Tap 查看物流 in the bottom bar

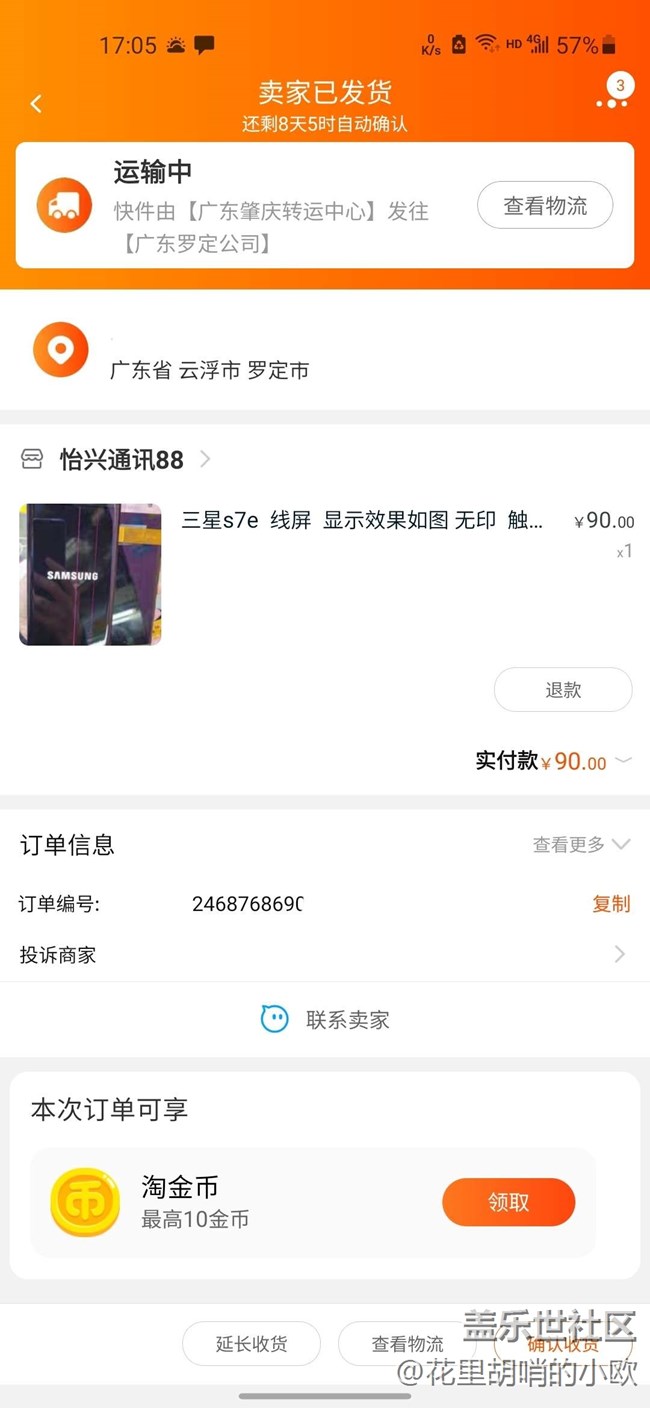pyautogui.click(x=407, y=1344)
